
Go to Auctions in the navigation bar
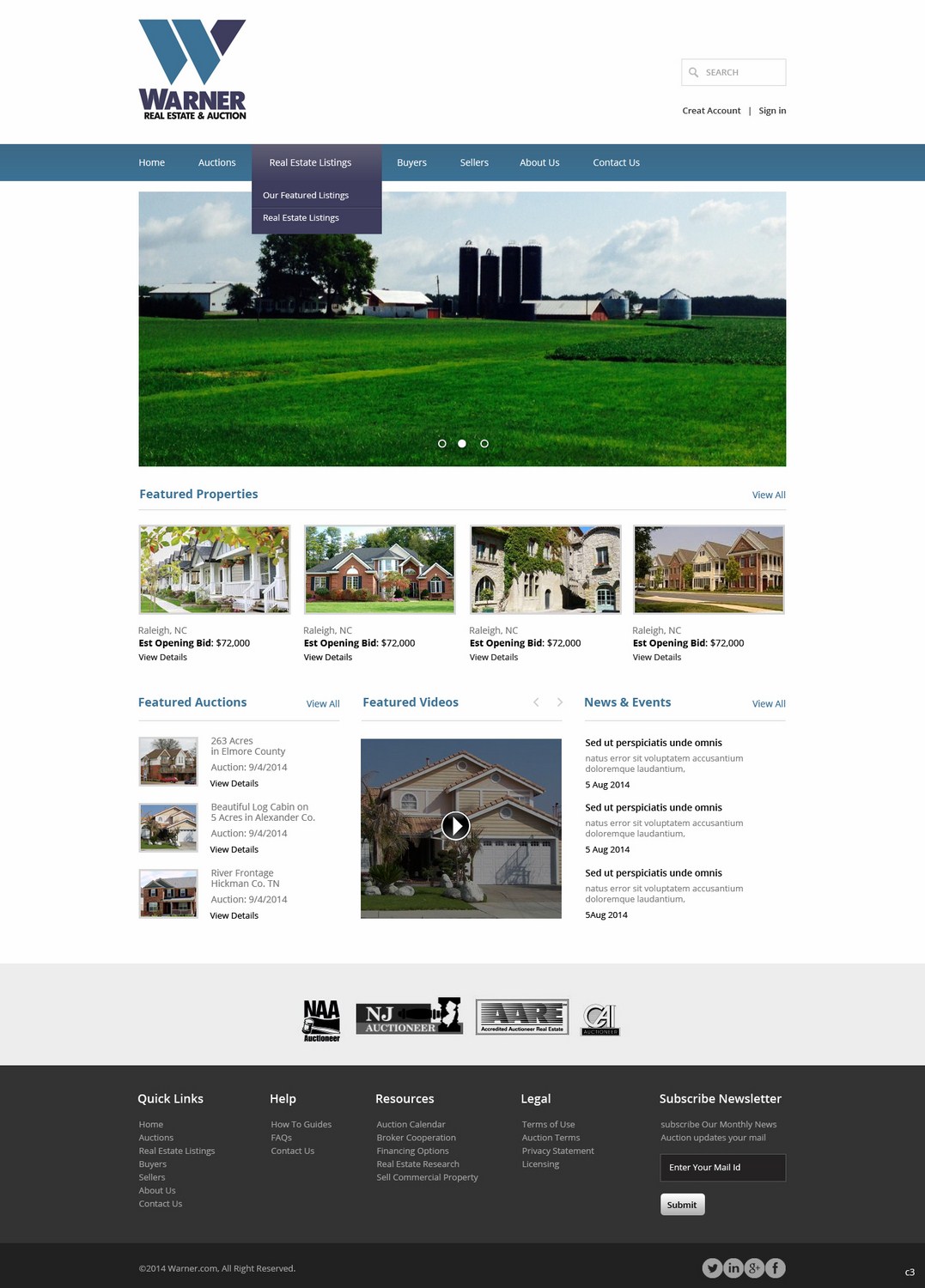click(216, 162)
